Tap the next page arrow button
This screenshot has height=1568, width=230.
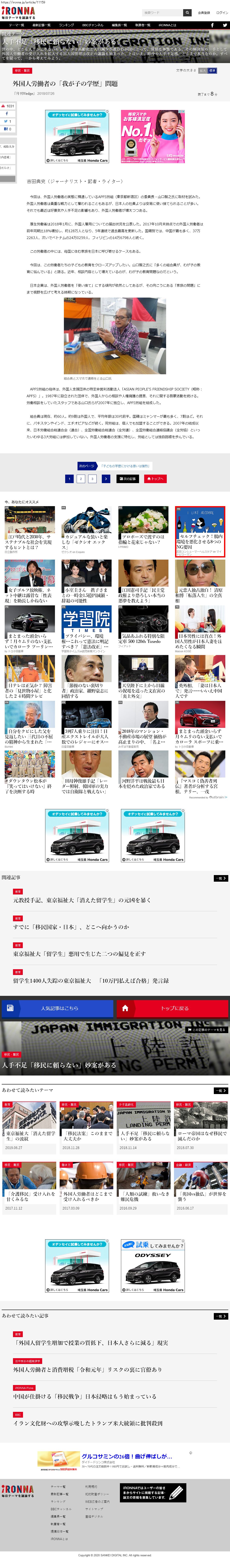tap(106, 479)
